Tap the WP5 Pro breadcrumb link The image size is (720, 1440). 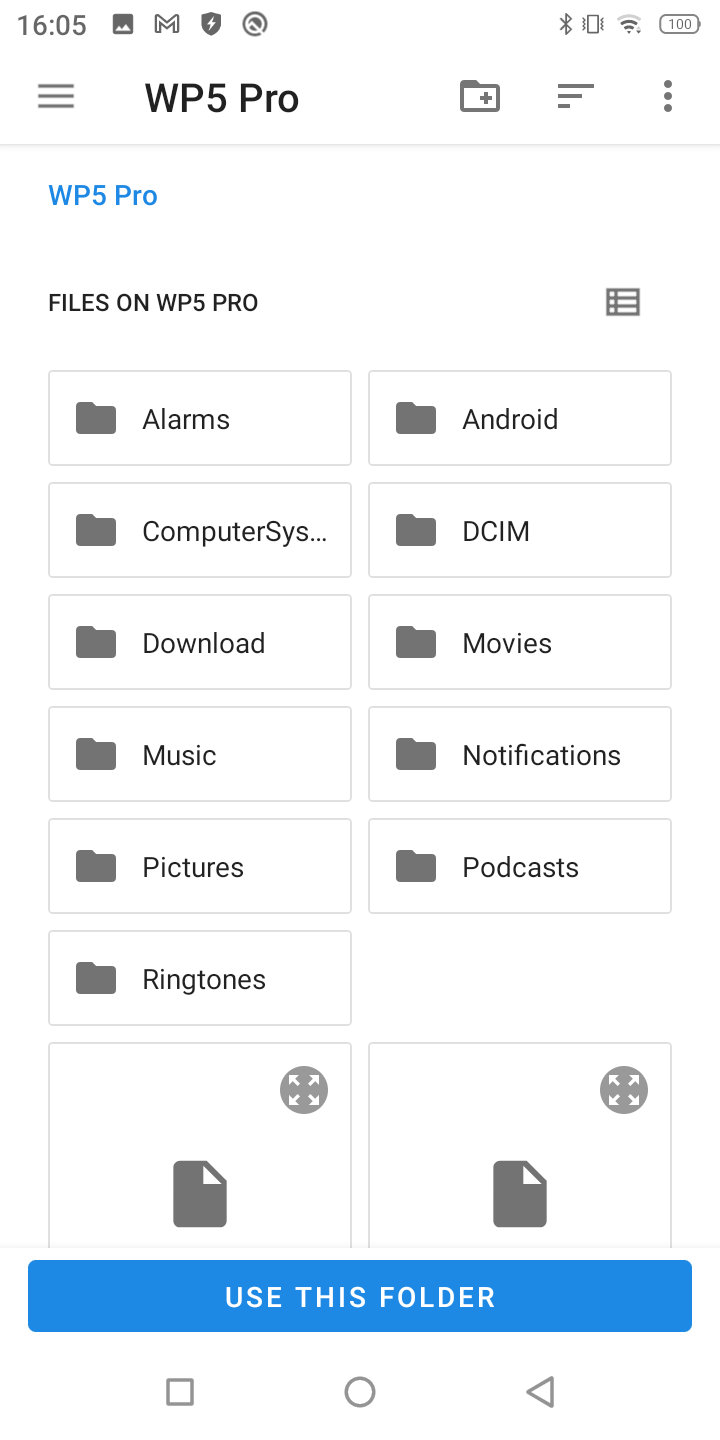(x=103, y=195)
